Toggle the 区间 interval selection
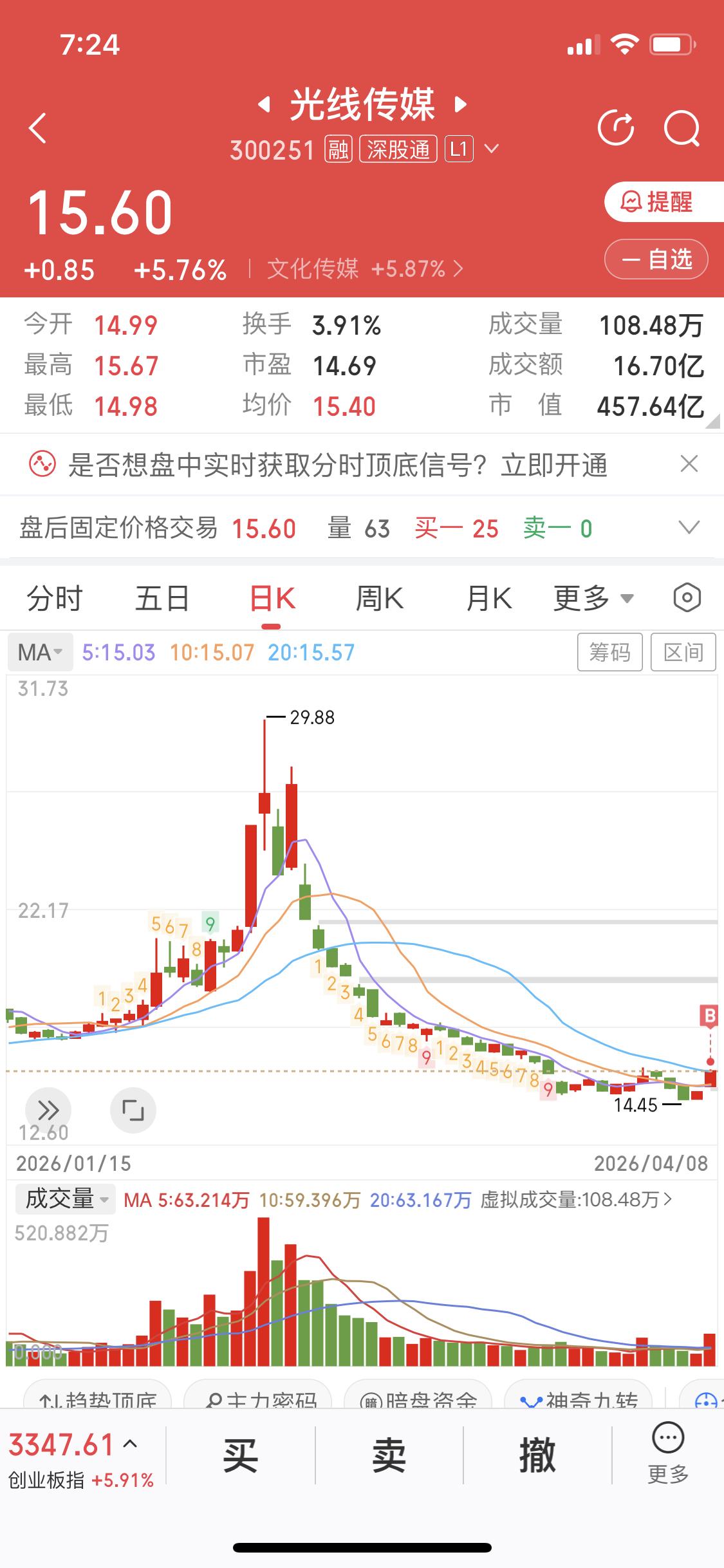The width and height of the screenshot is (724, 1568). [684, 651]
